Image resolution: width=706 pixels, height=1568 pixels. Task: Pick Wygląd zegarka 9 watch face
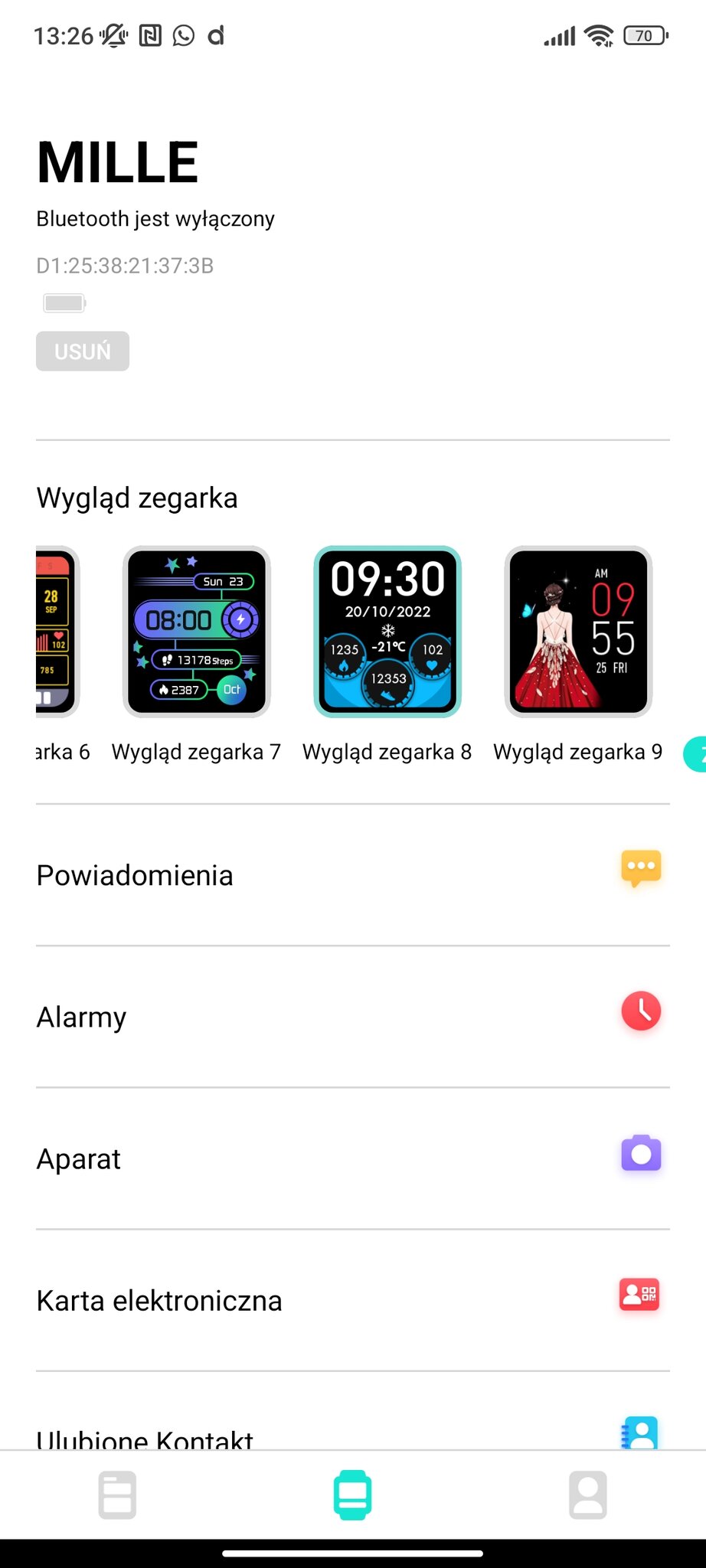point(578,632)
